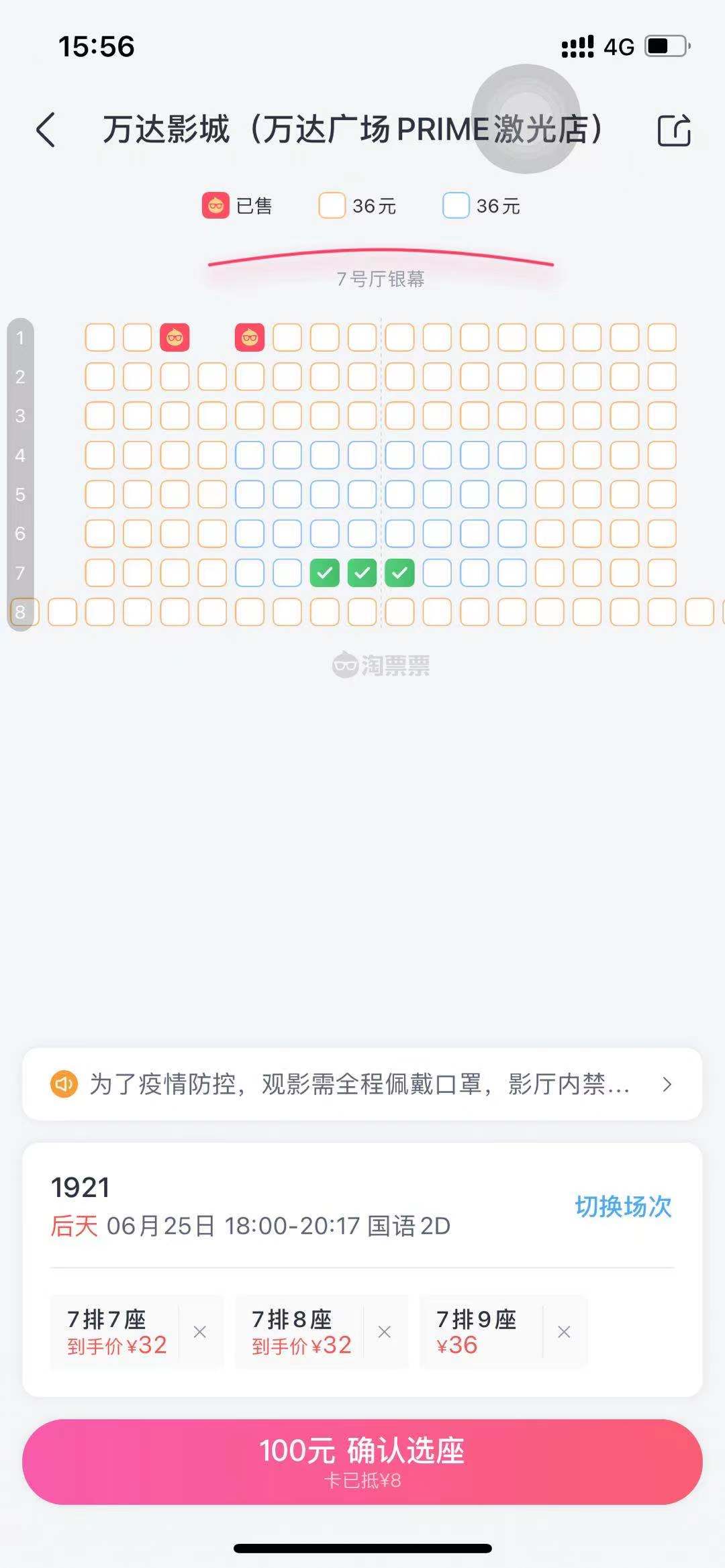This screenshot has height=1568, width=725.
Task: Deselect the green seat at row 7 seat 9
Action: tap(400, 572)
